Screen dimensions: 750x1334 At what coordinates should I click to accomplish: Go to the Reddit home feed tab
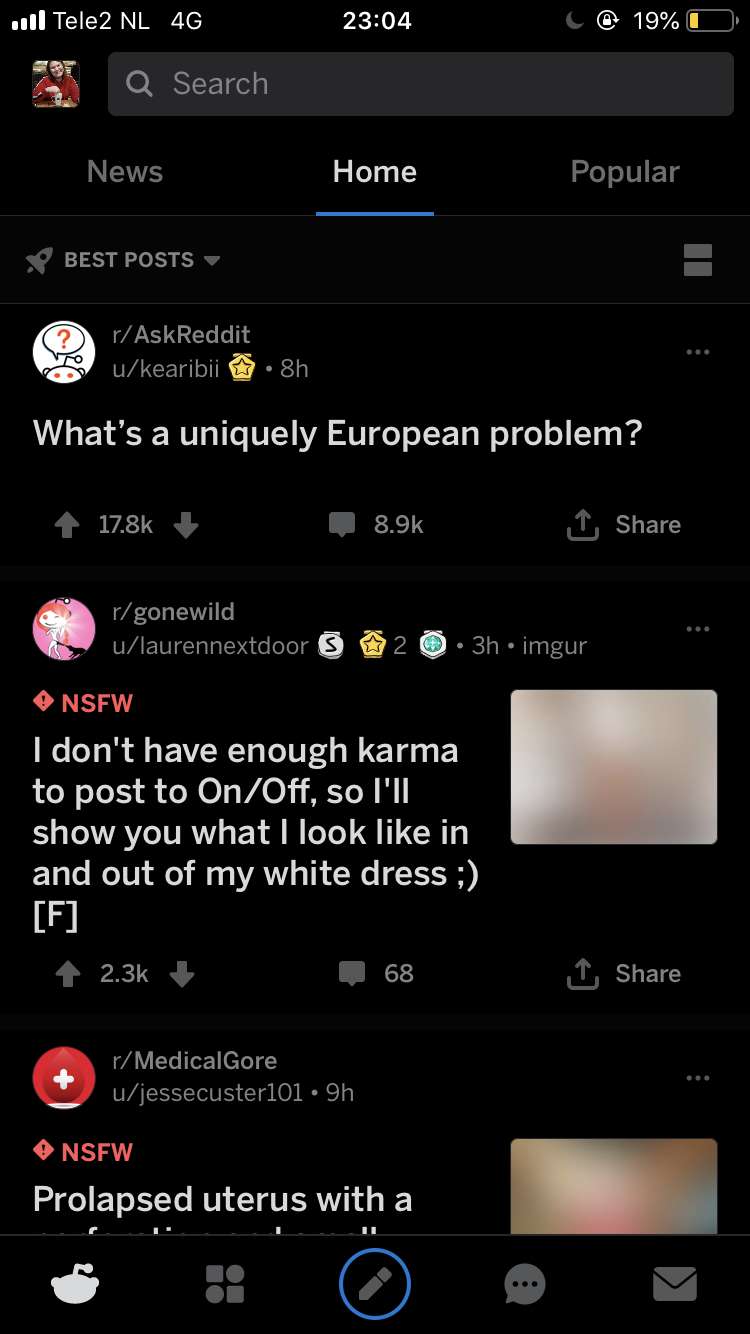pyautogui.click(x=75, y=1284)
